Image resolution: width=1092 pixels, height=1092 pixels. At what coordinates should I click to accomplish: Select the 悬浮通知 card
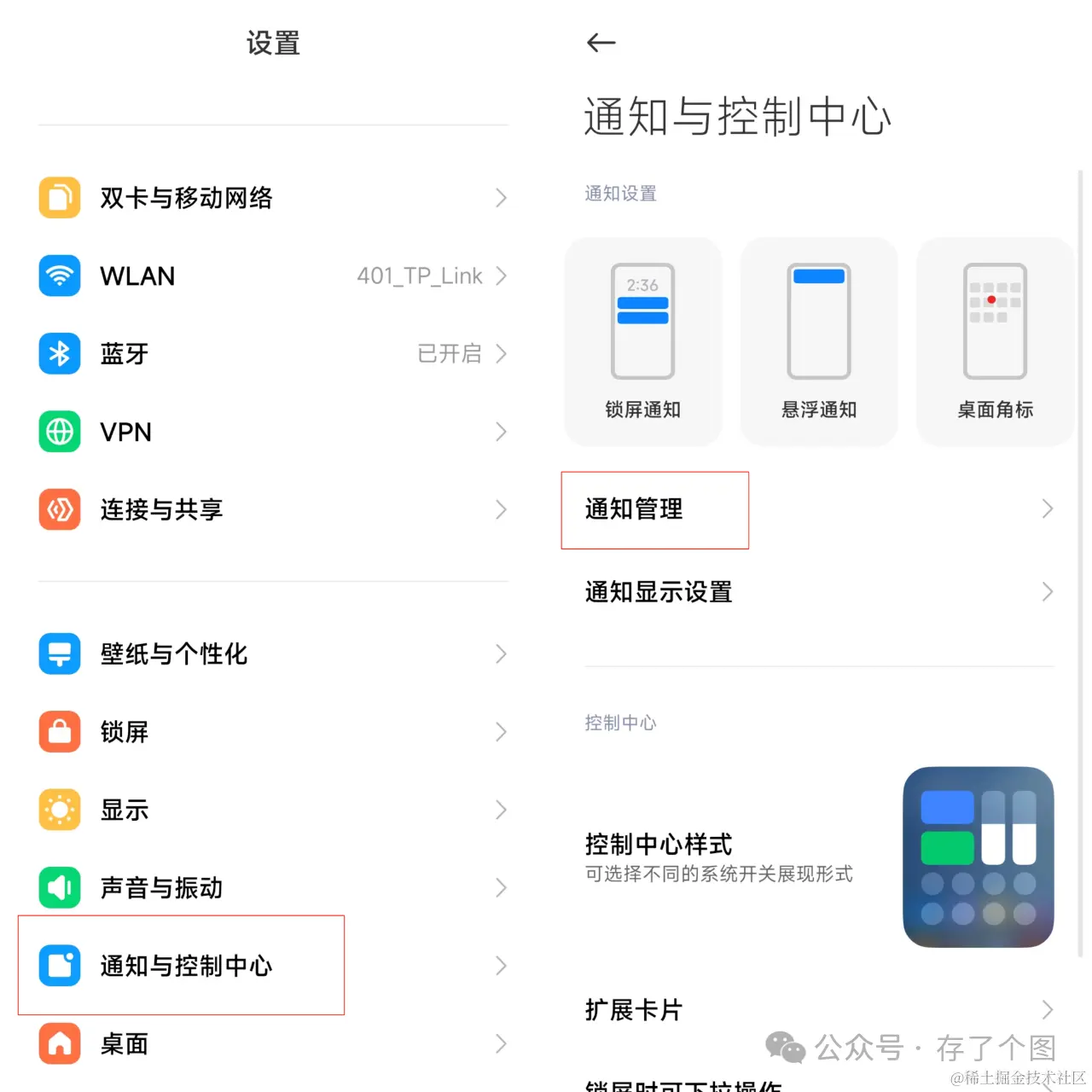coord(819,341)
